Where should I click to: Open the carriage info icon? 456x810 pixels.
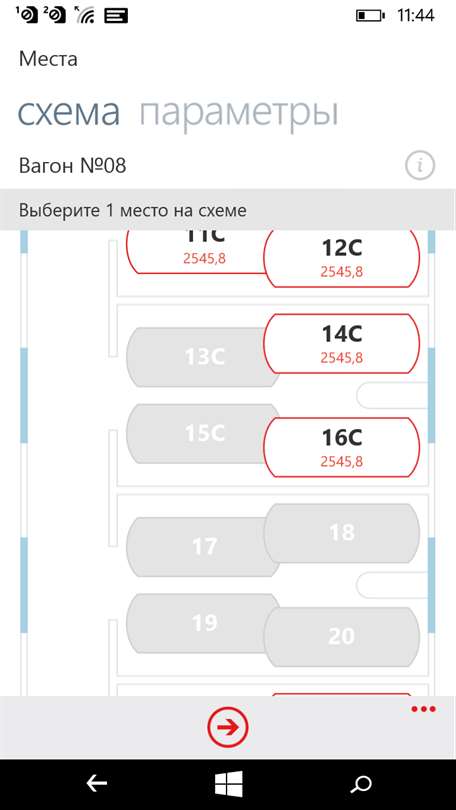[x=420, y=166]
